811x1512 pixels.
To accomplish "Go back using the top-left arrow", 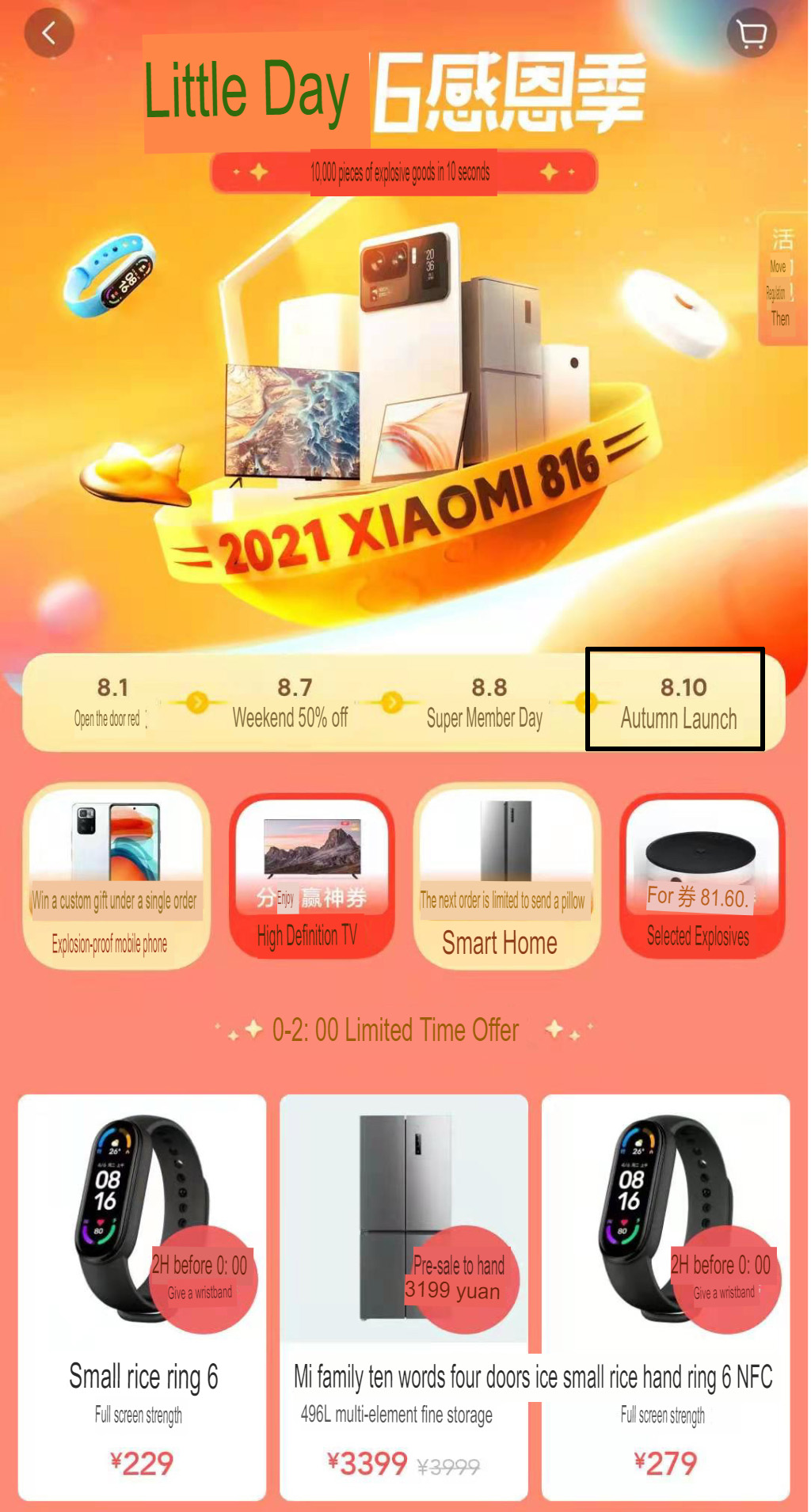I will tap(49, 33).
